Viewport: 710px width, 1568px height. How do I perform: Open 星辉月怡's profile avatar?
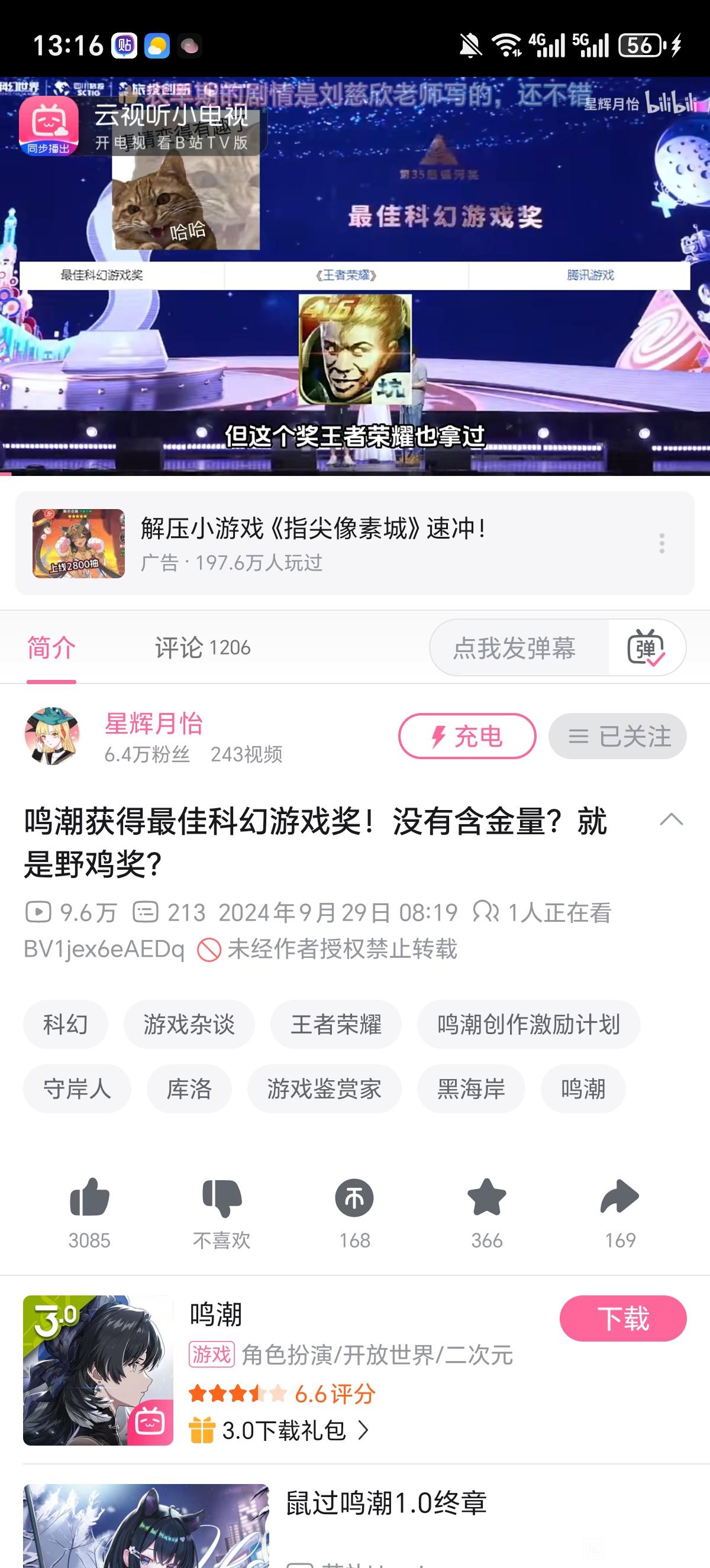[53, 736]
